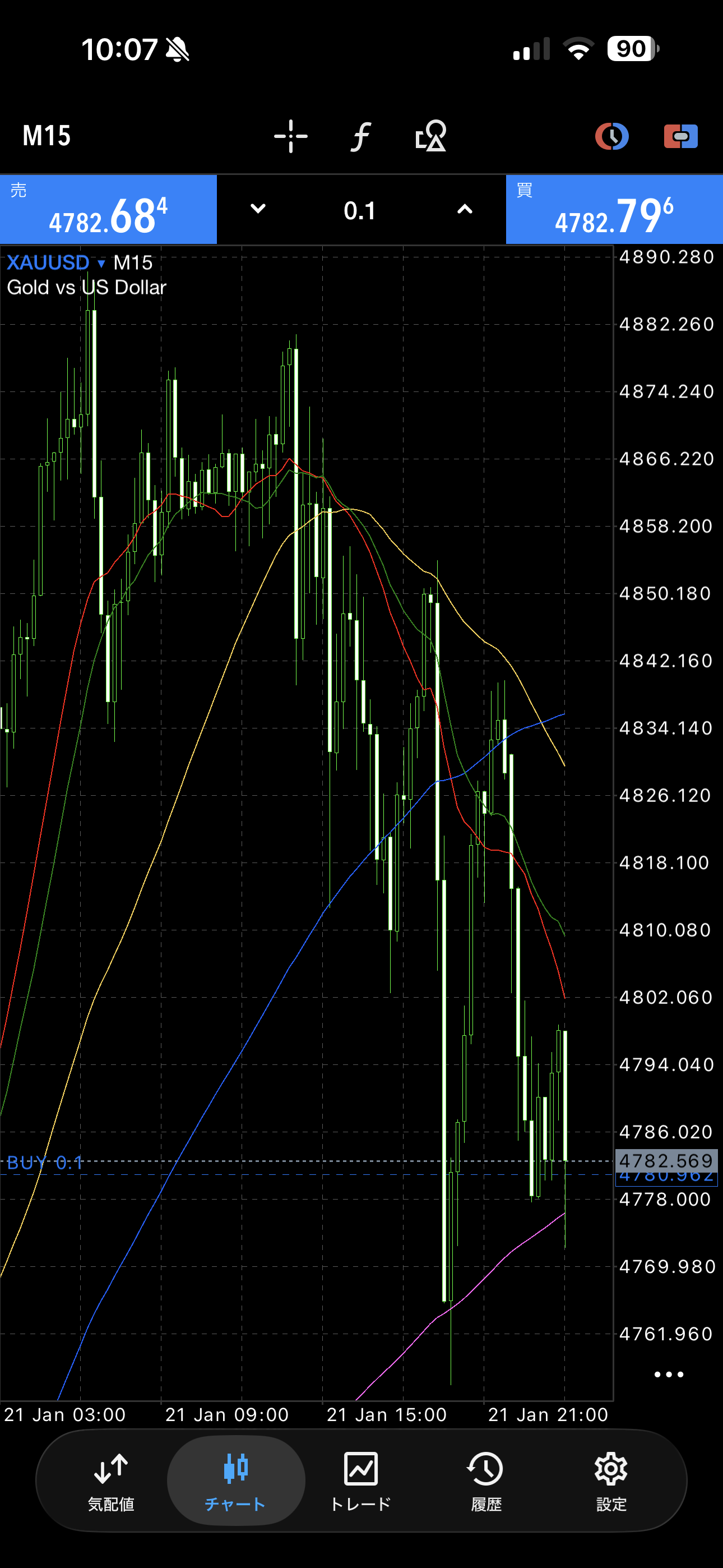Open the indicators list

361,136
